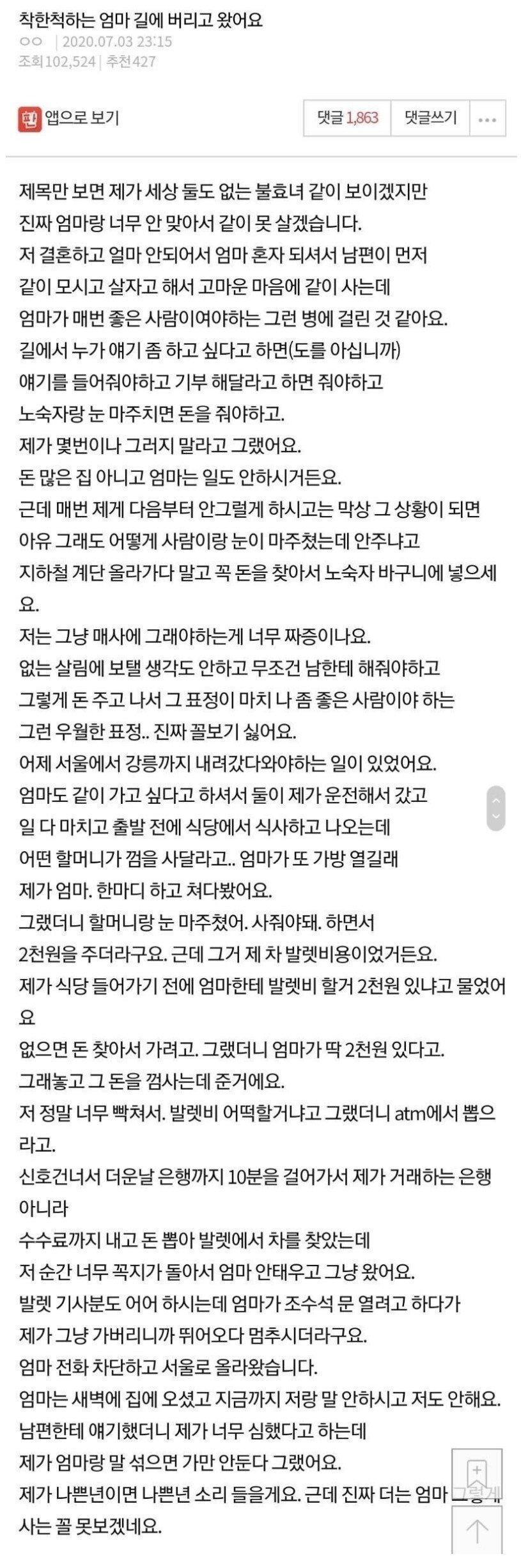Tap the up/down scroll handle

495,808
